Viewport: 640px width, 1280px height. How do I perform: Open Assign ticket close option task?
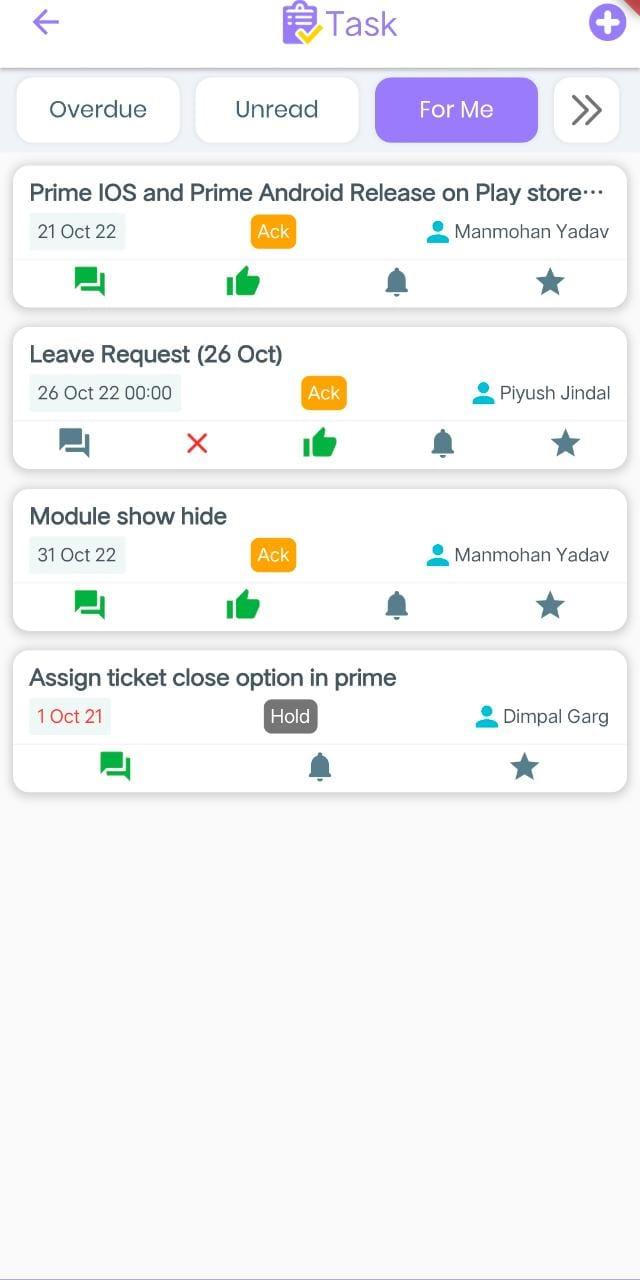click(x=213, y=678)
